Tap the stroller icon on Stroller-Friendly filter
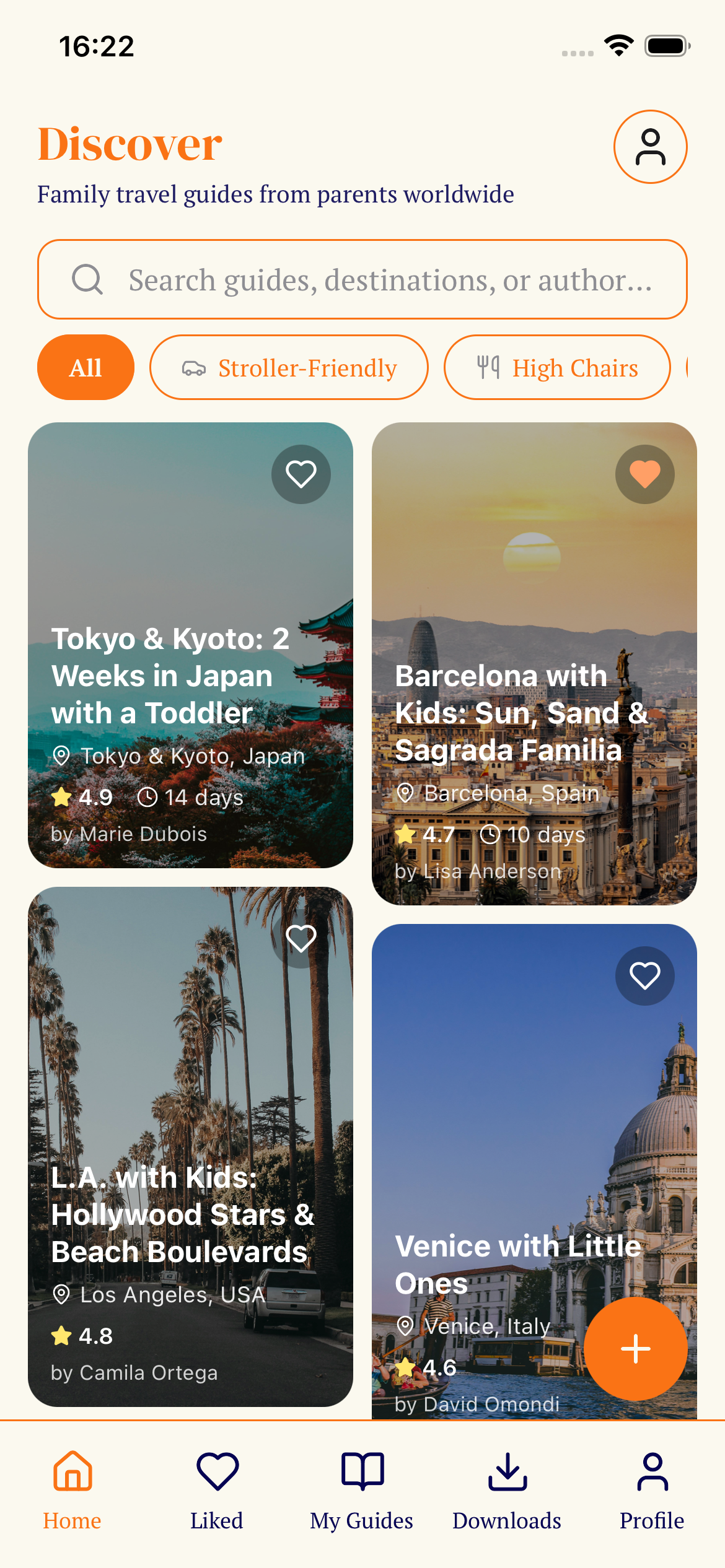The image size is (725, 1568). coord(193,367)
